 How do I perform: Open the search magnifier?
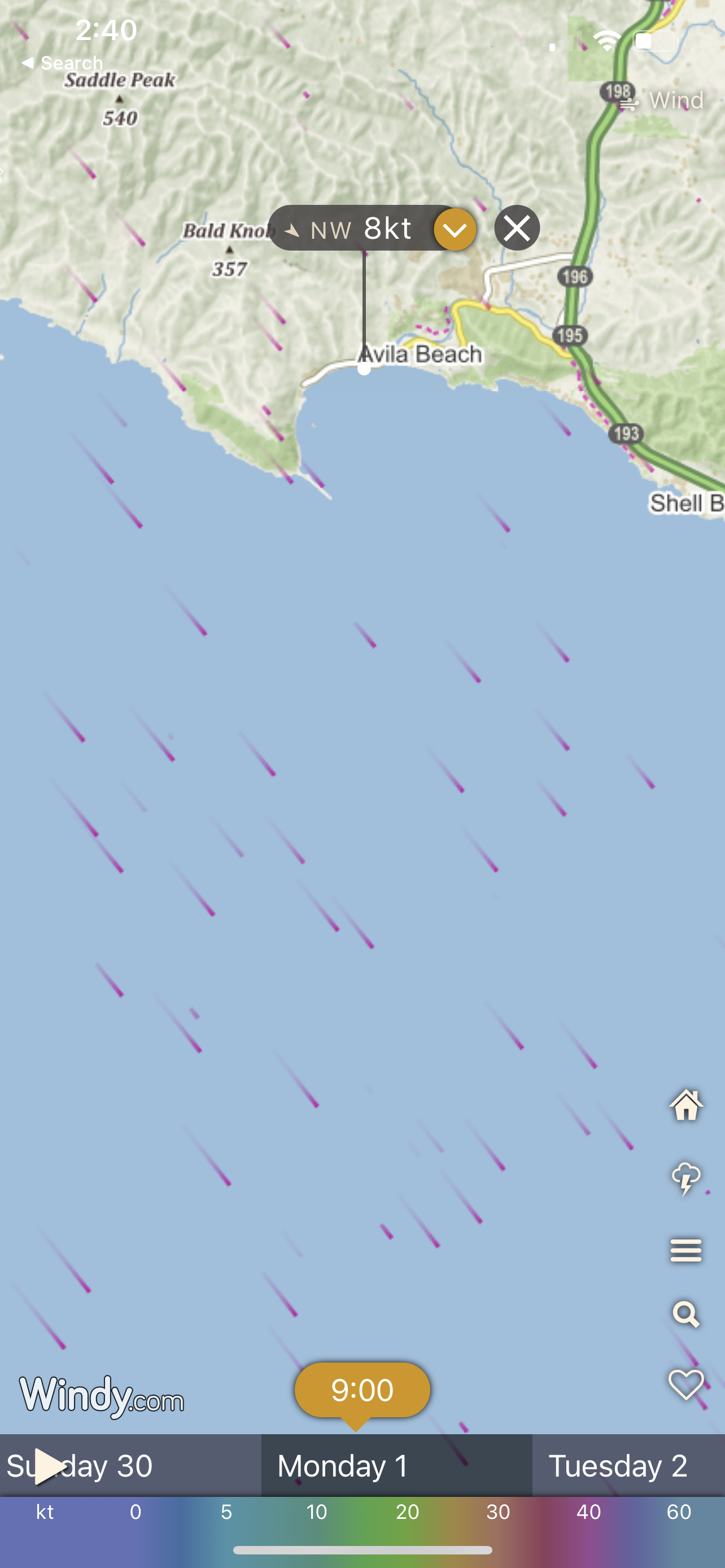[x=685, y=1314]
